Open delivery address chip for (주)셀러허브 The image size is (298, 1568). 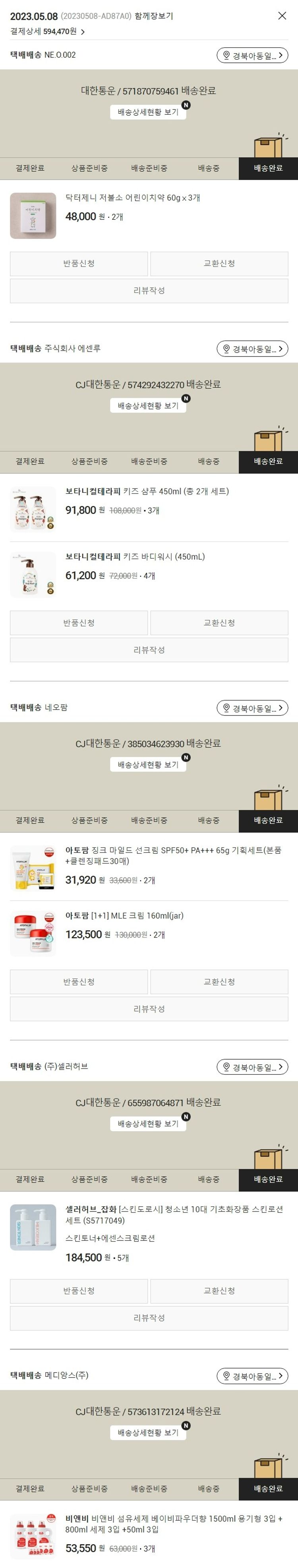[x=252, y=1067]
